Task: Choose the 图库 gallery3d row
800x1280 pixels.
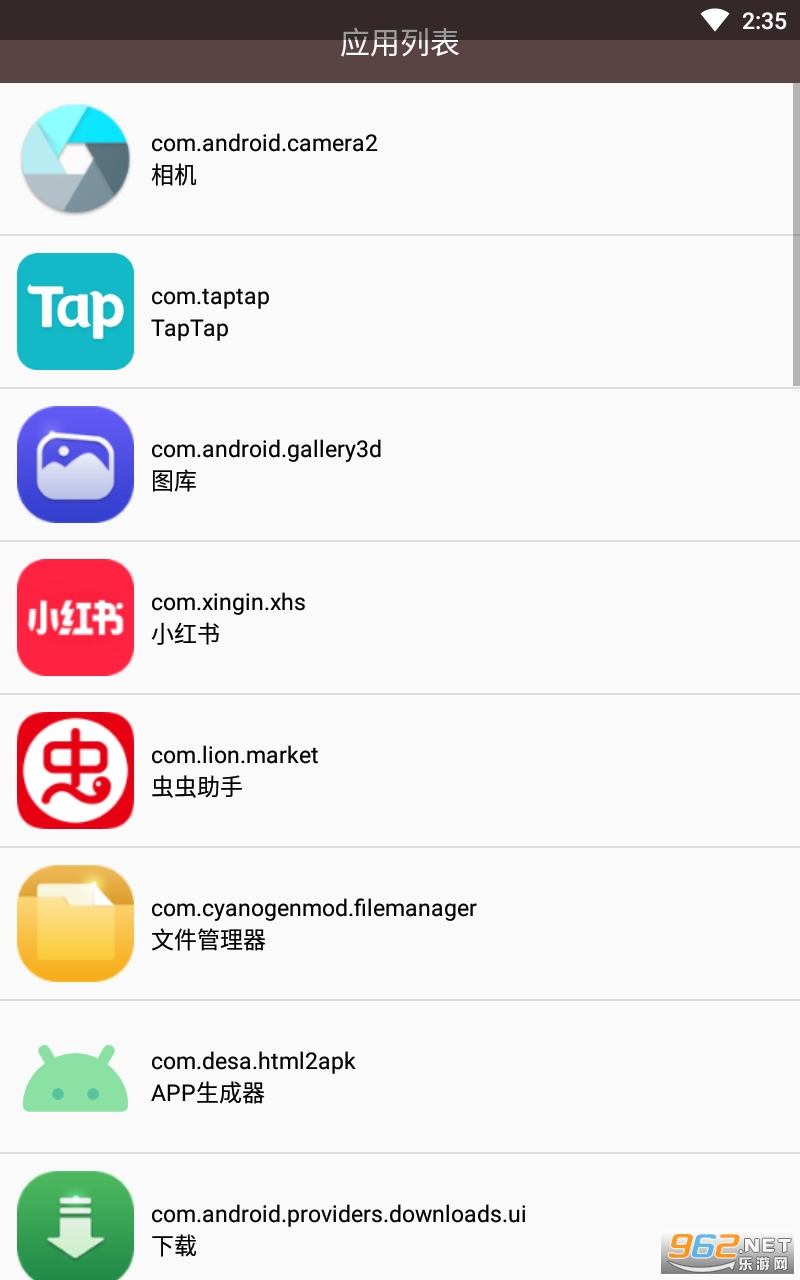Action: tap(400, 465)
